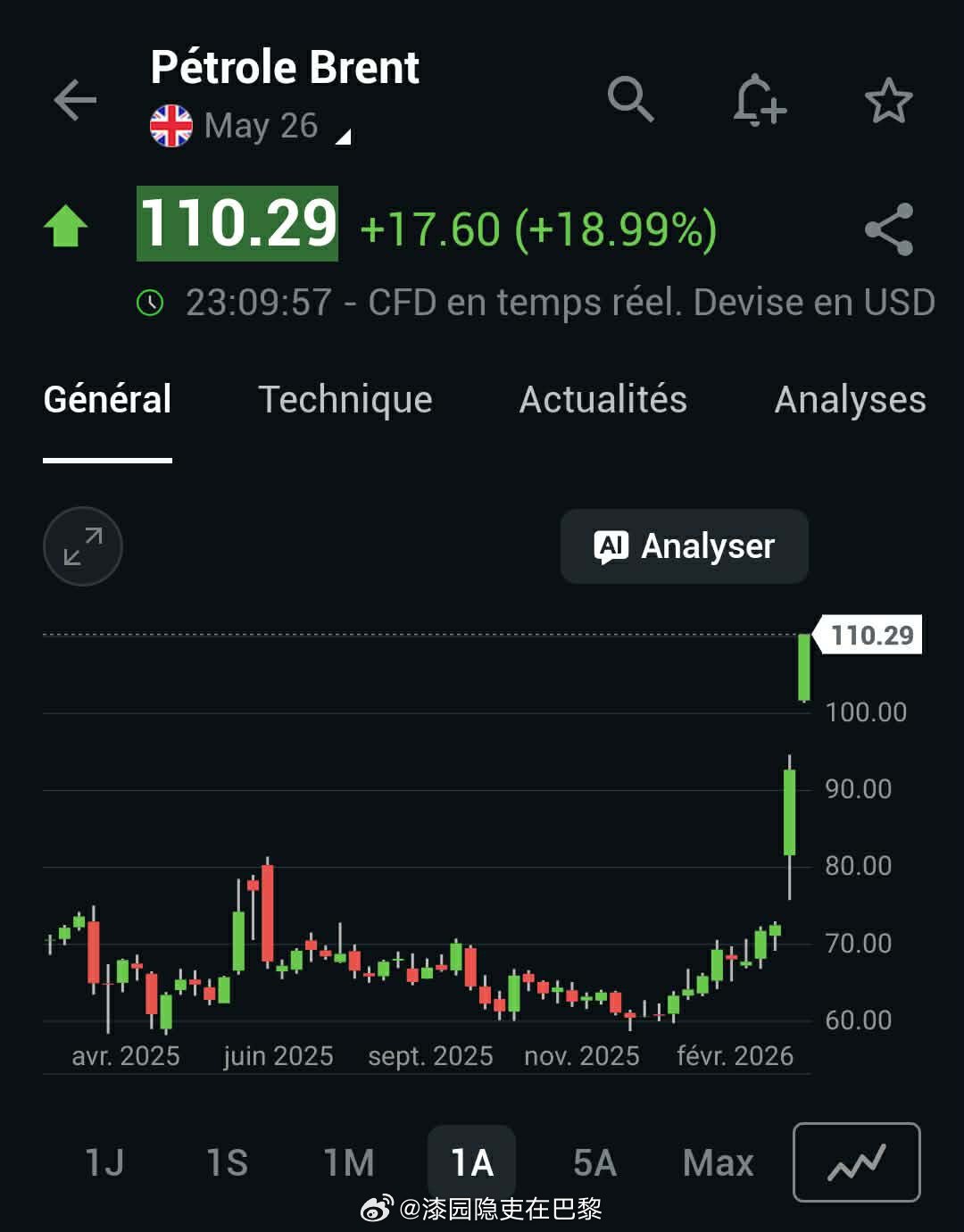The height and width of the screenshot is (1232, 964).
Task: Click the UK flag icon
Action: coord(170,125)
